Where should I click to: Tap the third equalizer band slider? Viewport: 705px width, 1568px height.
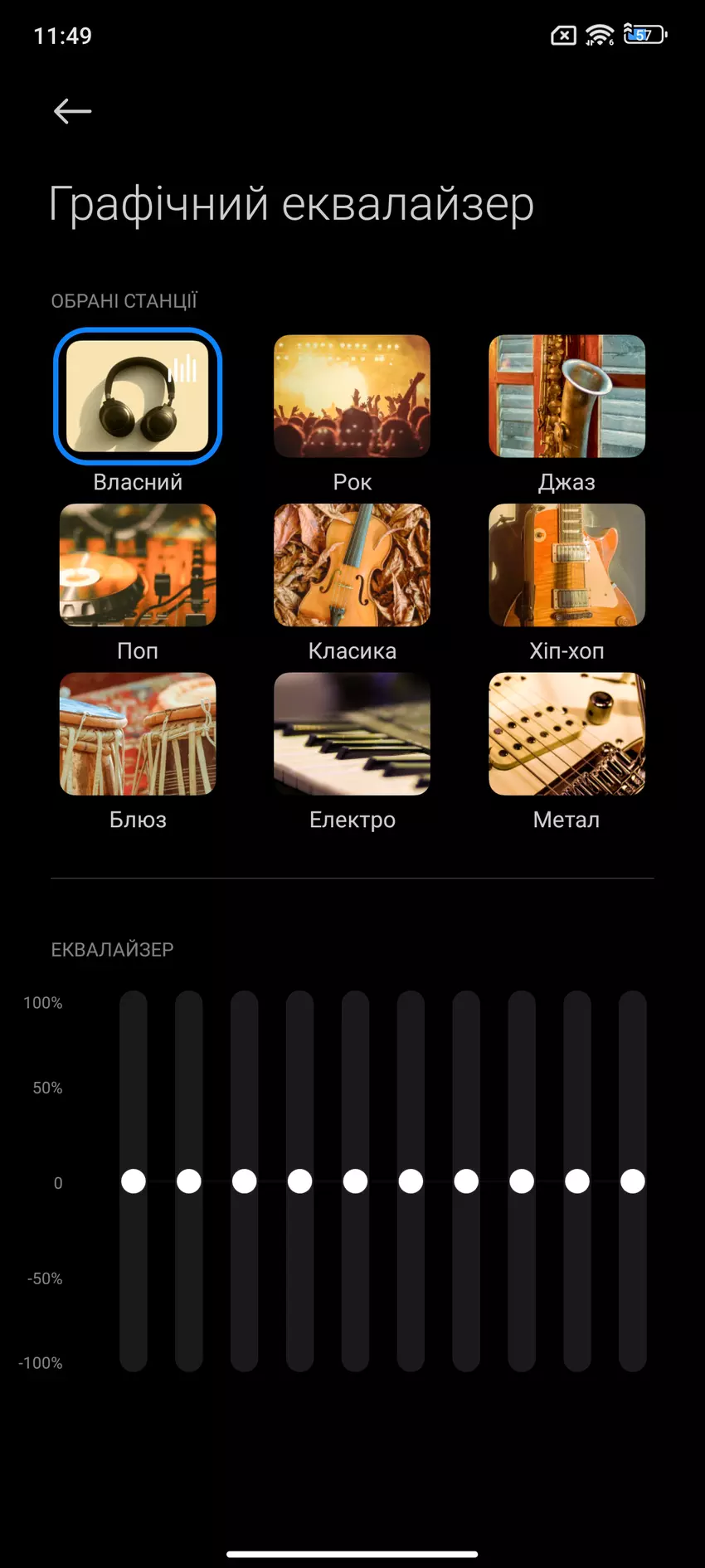(245, 1181)
